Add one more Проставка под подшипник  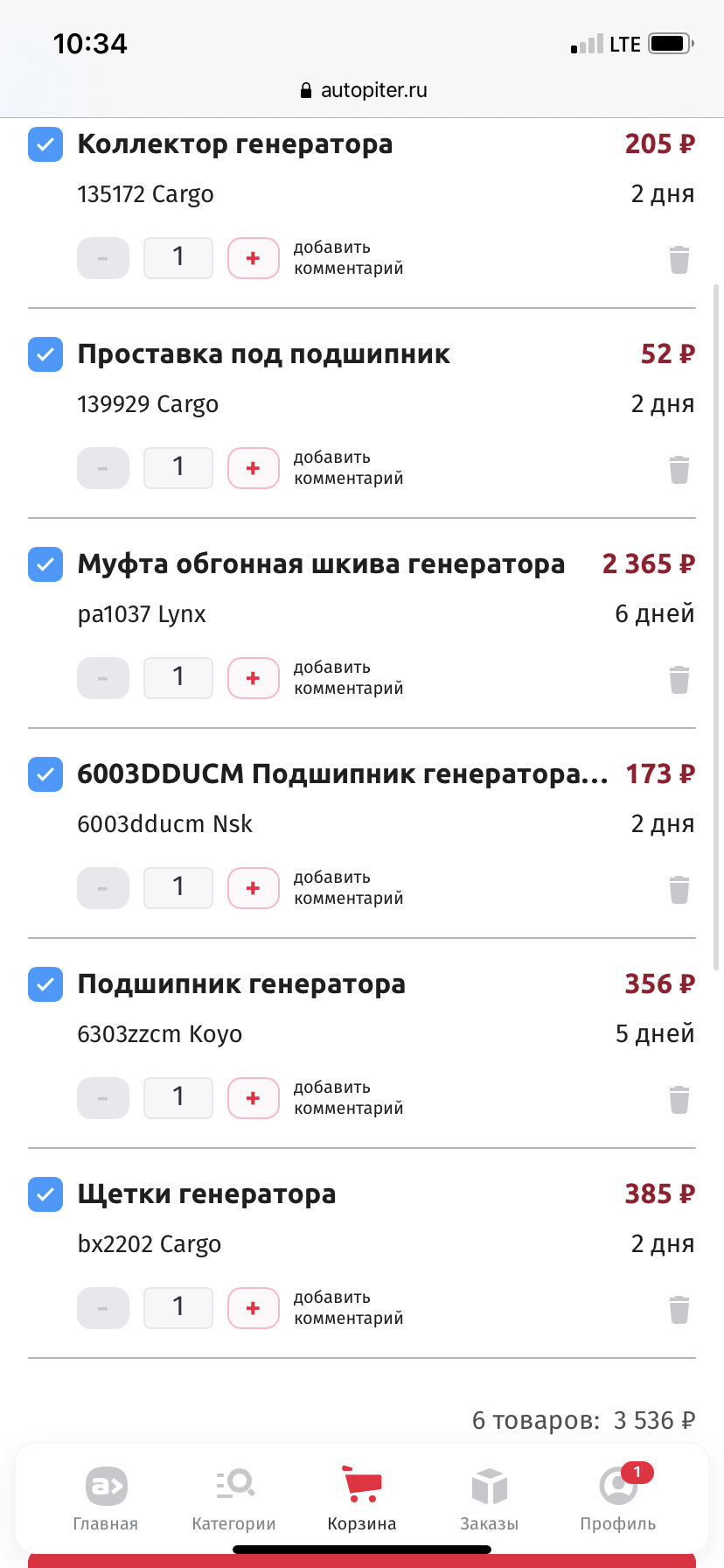tap(253, 468)
